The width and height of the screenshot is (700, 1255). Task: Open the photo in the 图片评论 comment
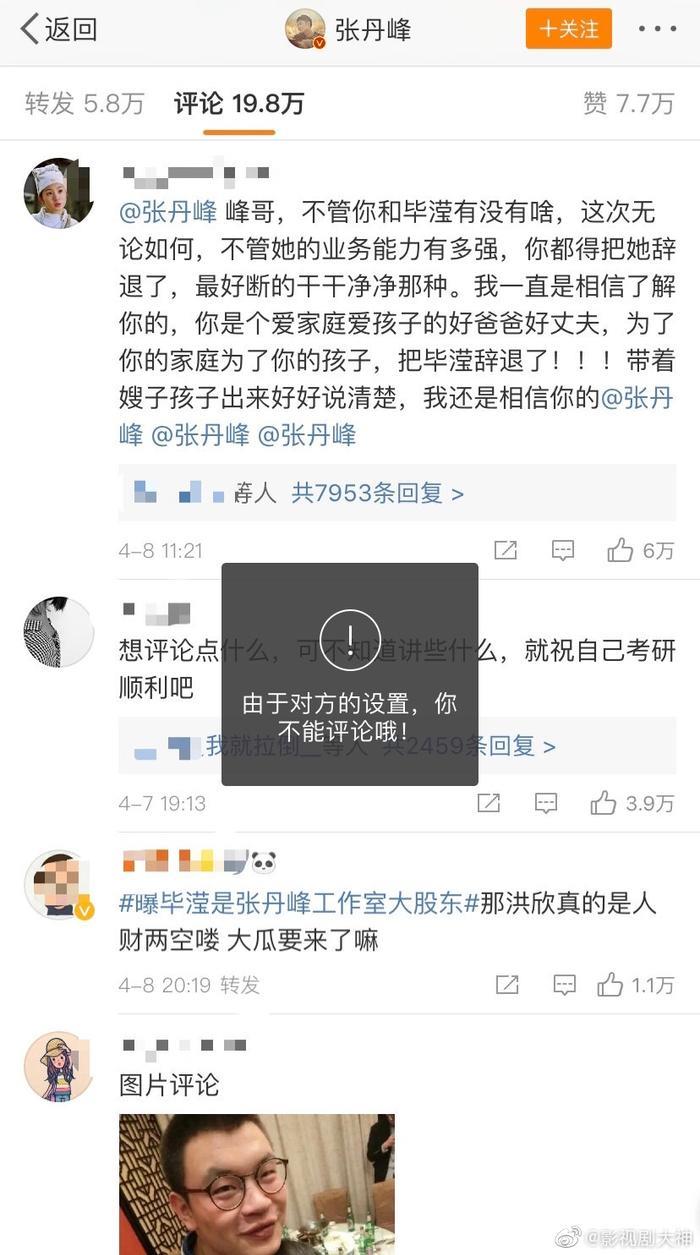pyautogui.click(x=257, y=1184)
